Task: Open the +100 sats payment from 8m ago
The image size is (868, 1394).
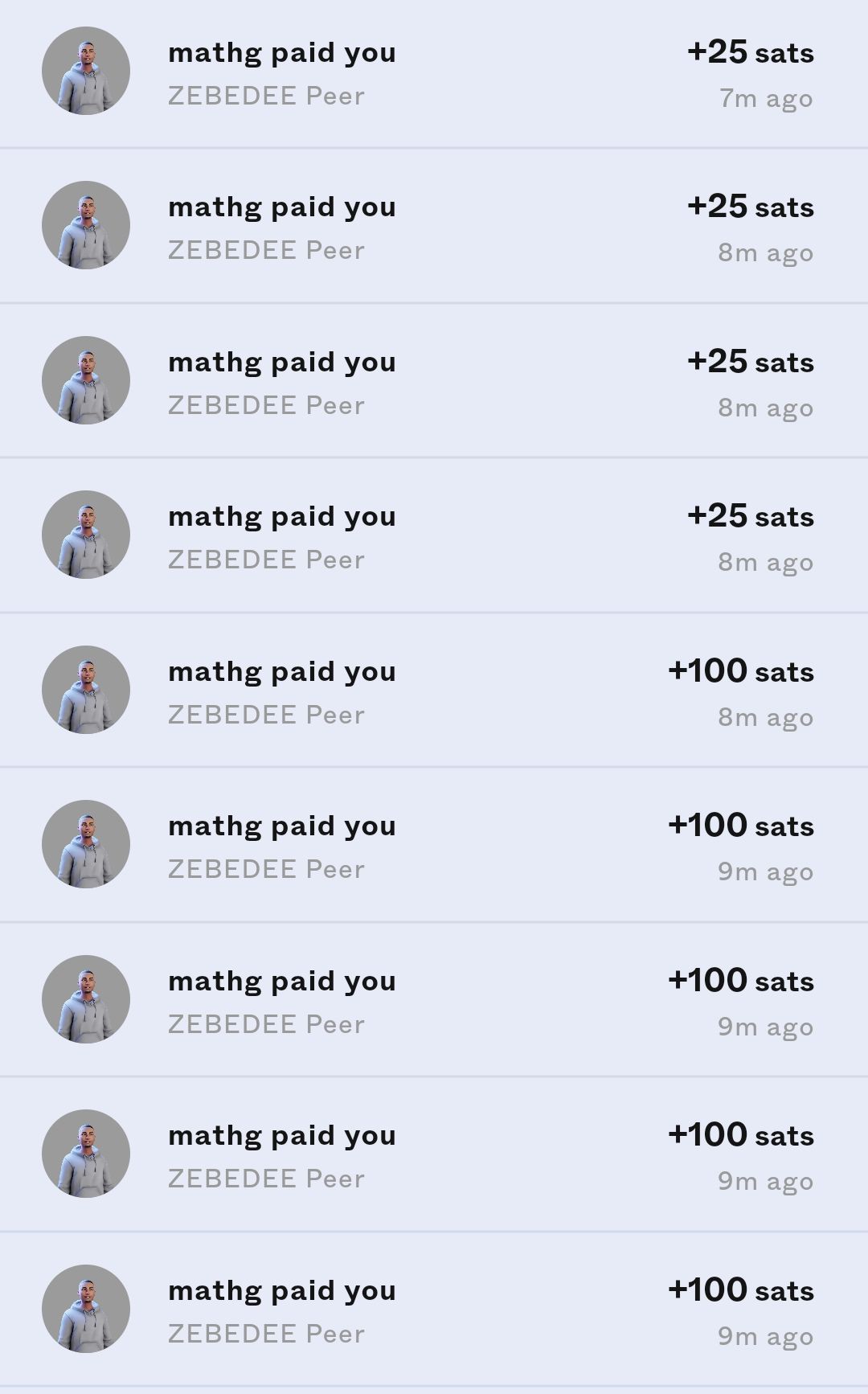Action: 434,691
